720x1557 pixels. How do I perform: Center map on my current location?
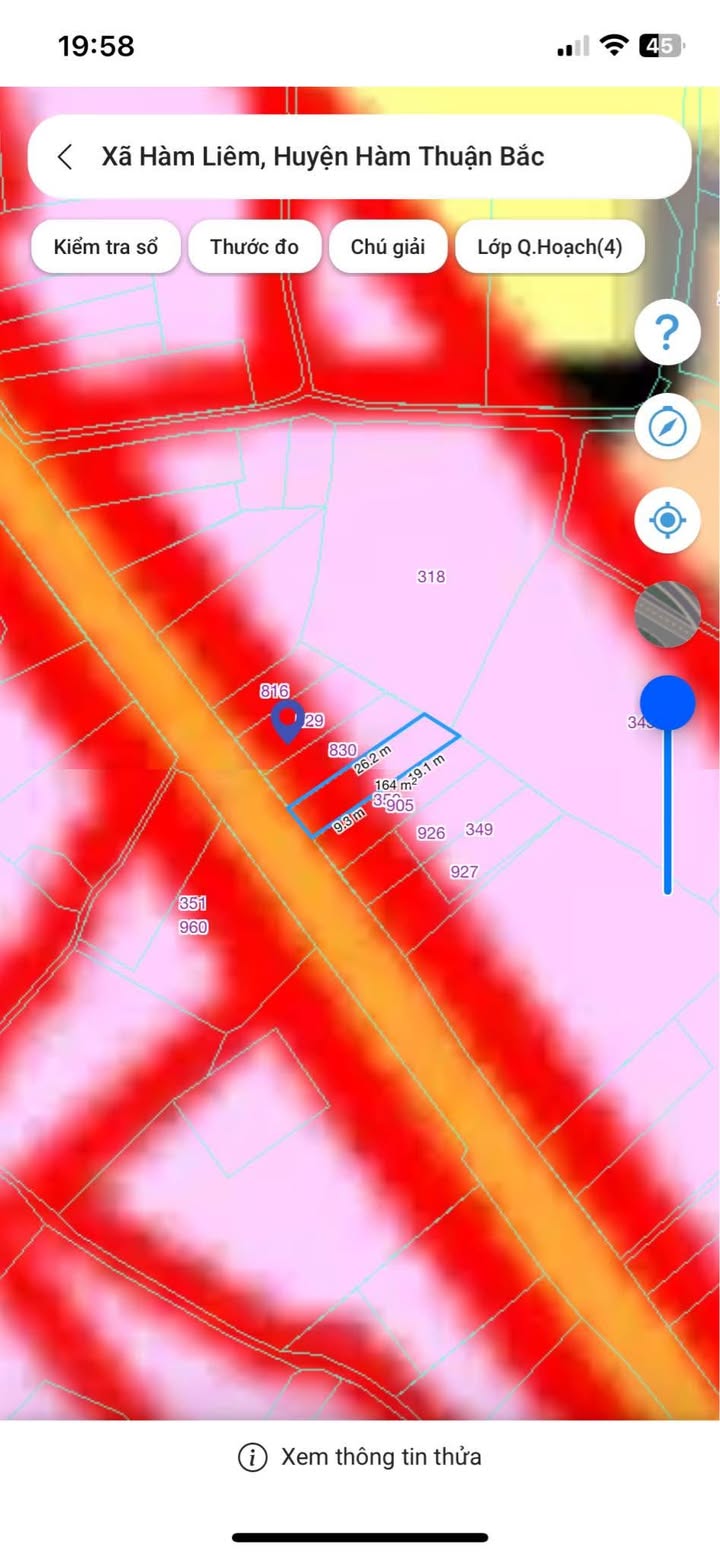666,521
